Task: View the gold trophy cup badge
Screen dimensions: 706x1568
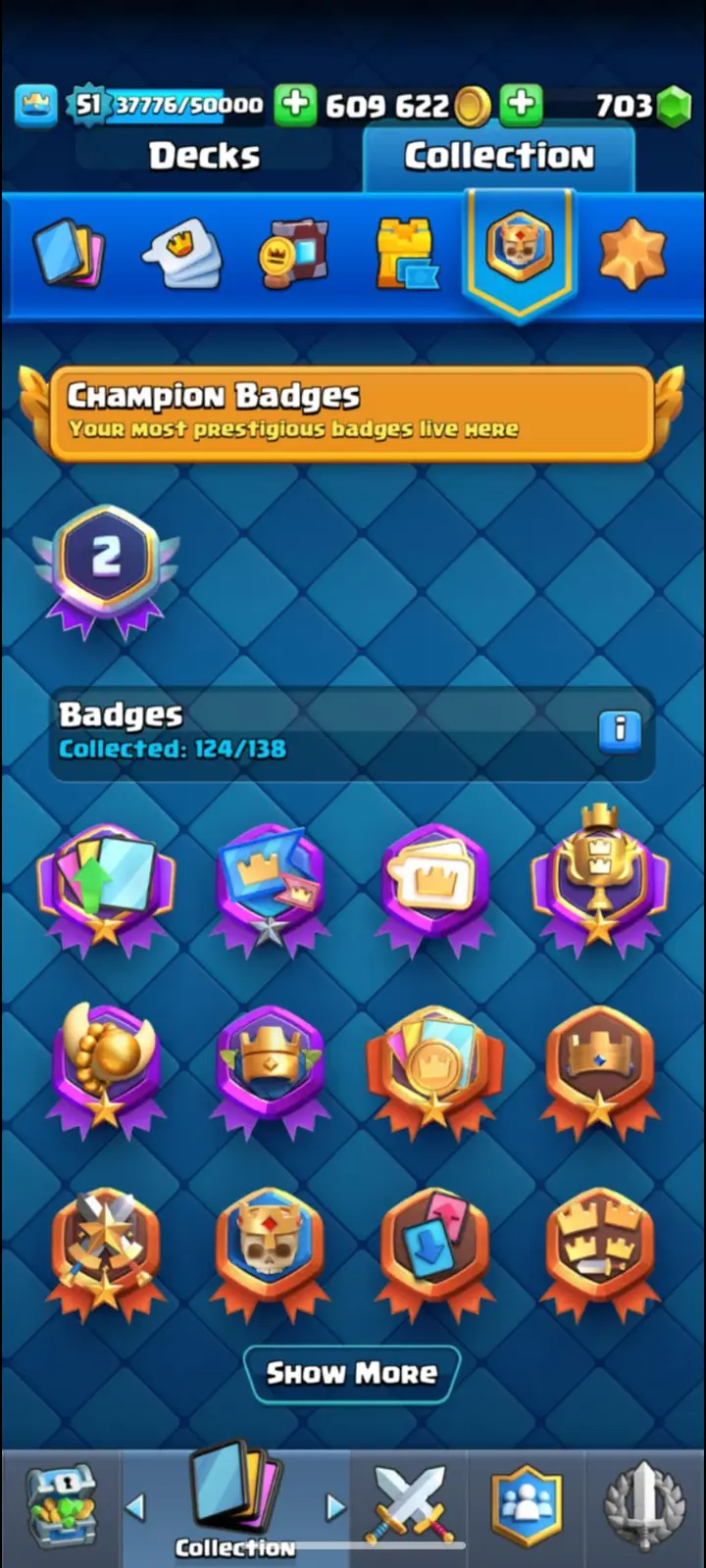Action: (x=598, y=882)
